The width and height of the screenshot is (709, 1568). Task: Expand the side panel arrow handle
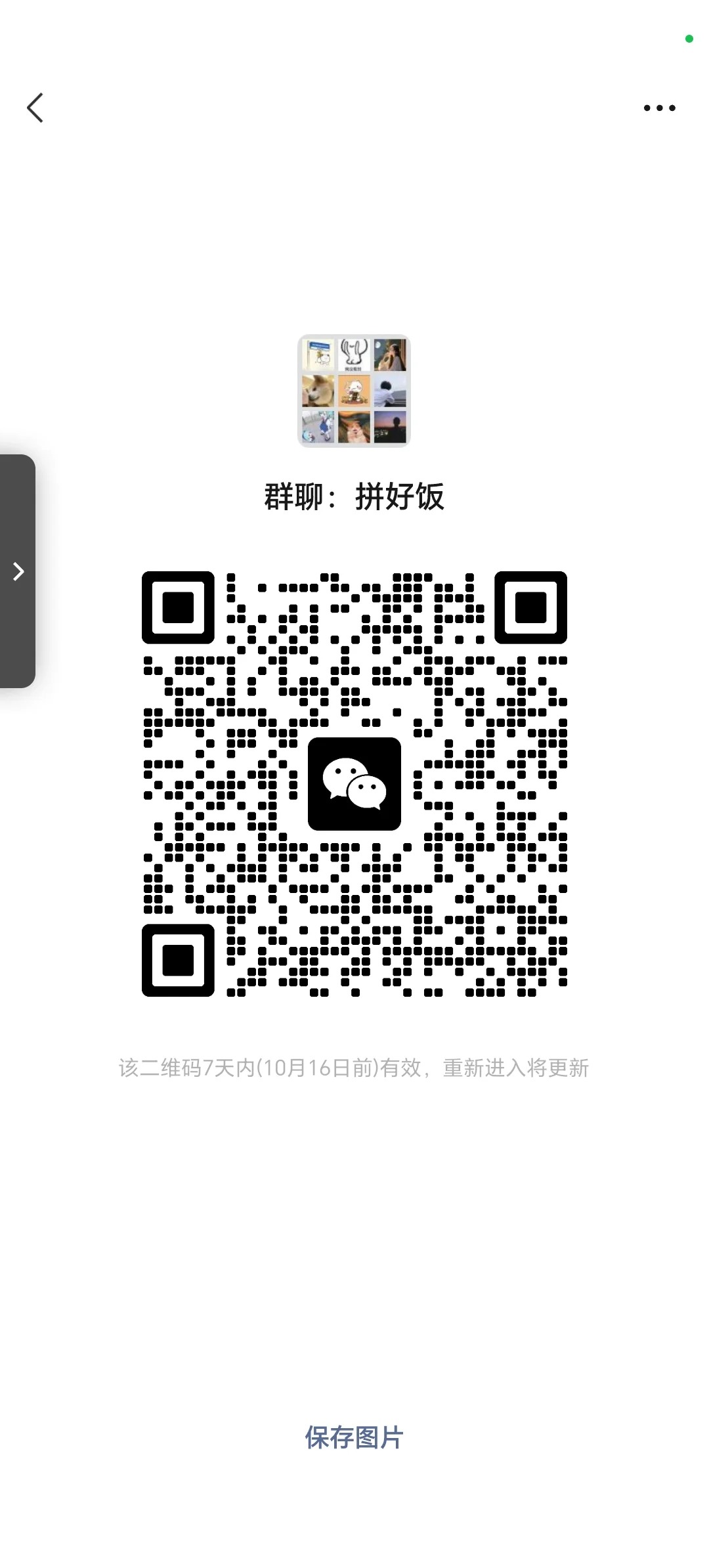(x=18, y=571)
